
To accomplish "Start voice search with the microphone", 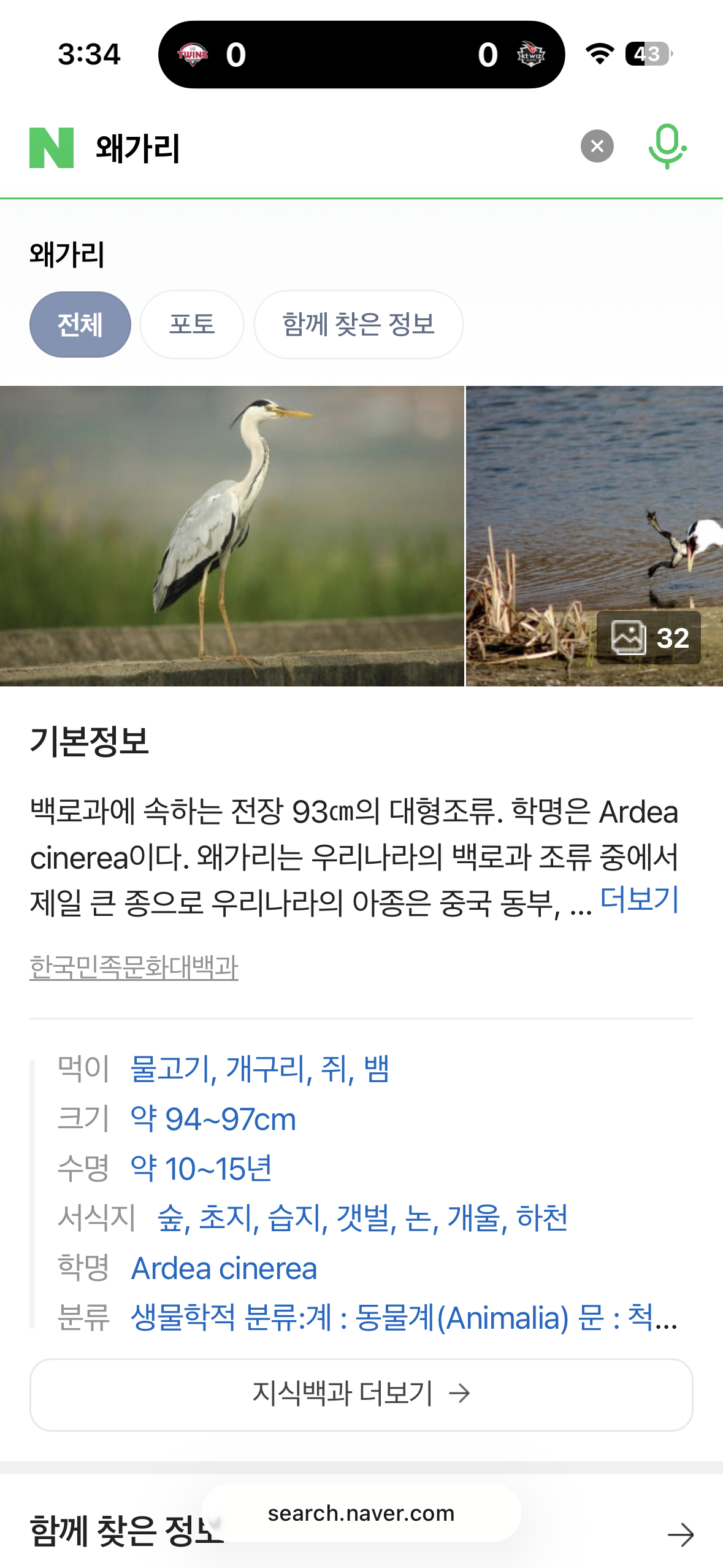I will pos(667,147).
